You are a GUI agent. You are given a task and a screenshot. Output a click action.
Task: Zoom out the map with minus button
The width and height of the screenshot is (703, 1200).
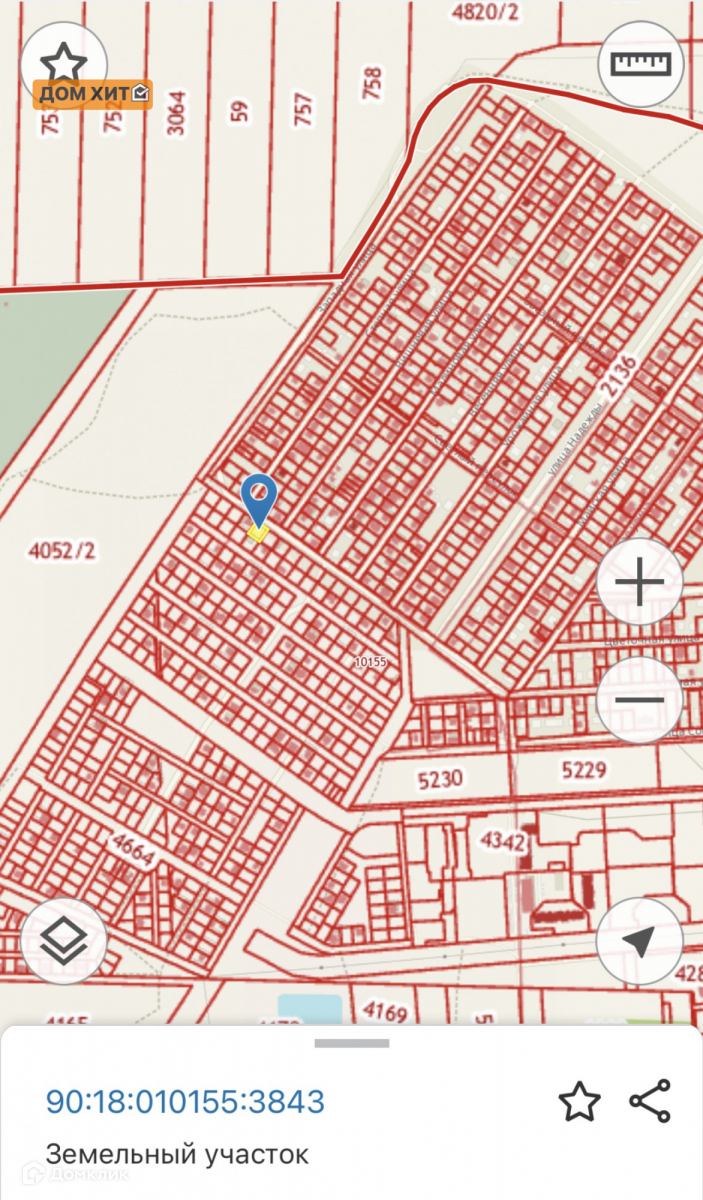[x=640, y=699]
